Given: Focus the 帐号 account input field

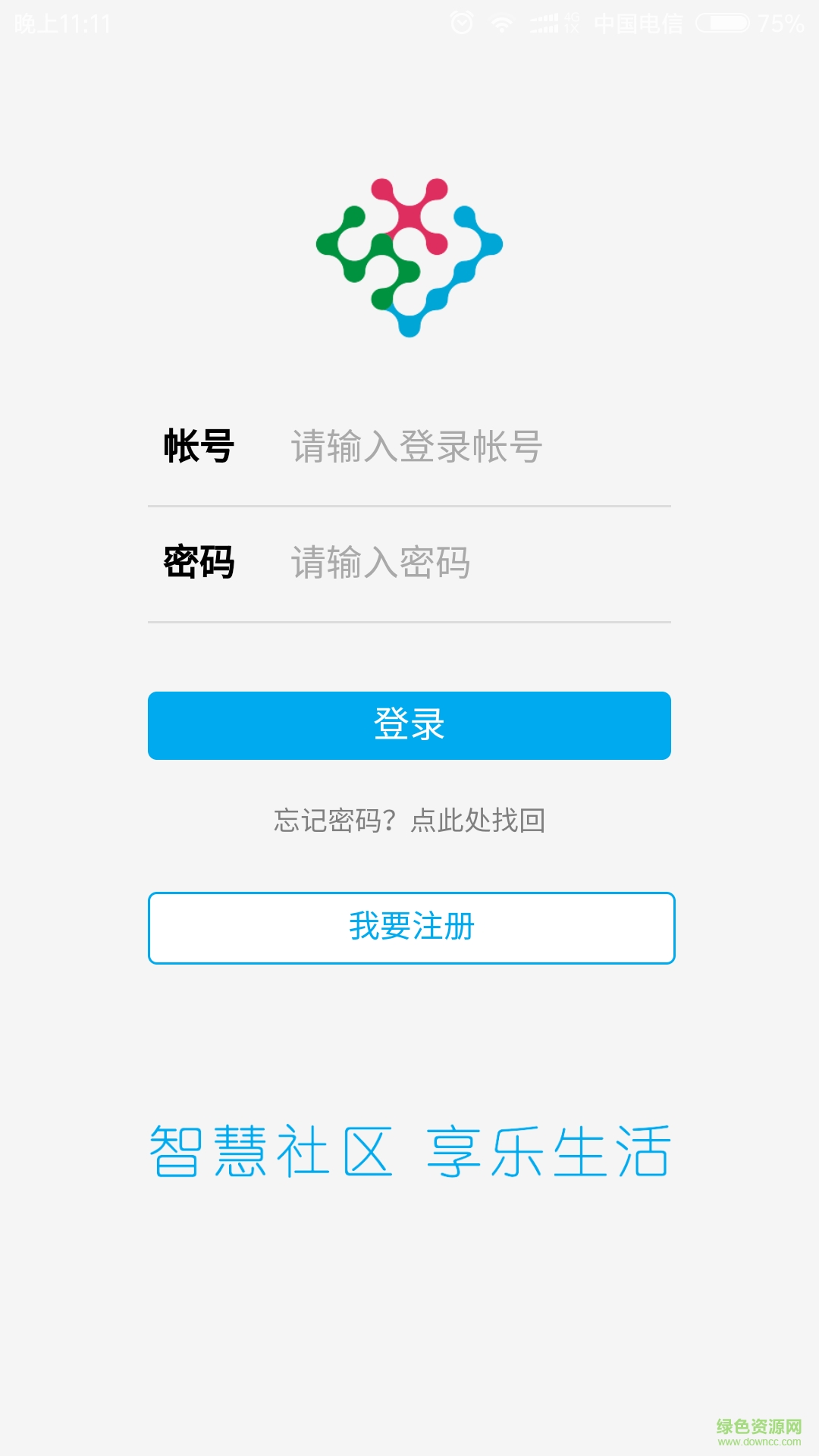Looking at the screenshot, I should click(x=455, y=447).
